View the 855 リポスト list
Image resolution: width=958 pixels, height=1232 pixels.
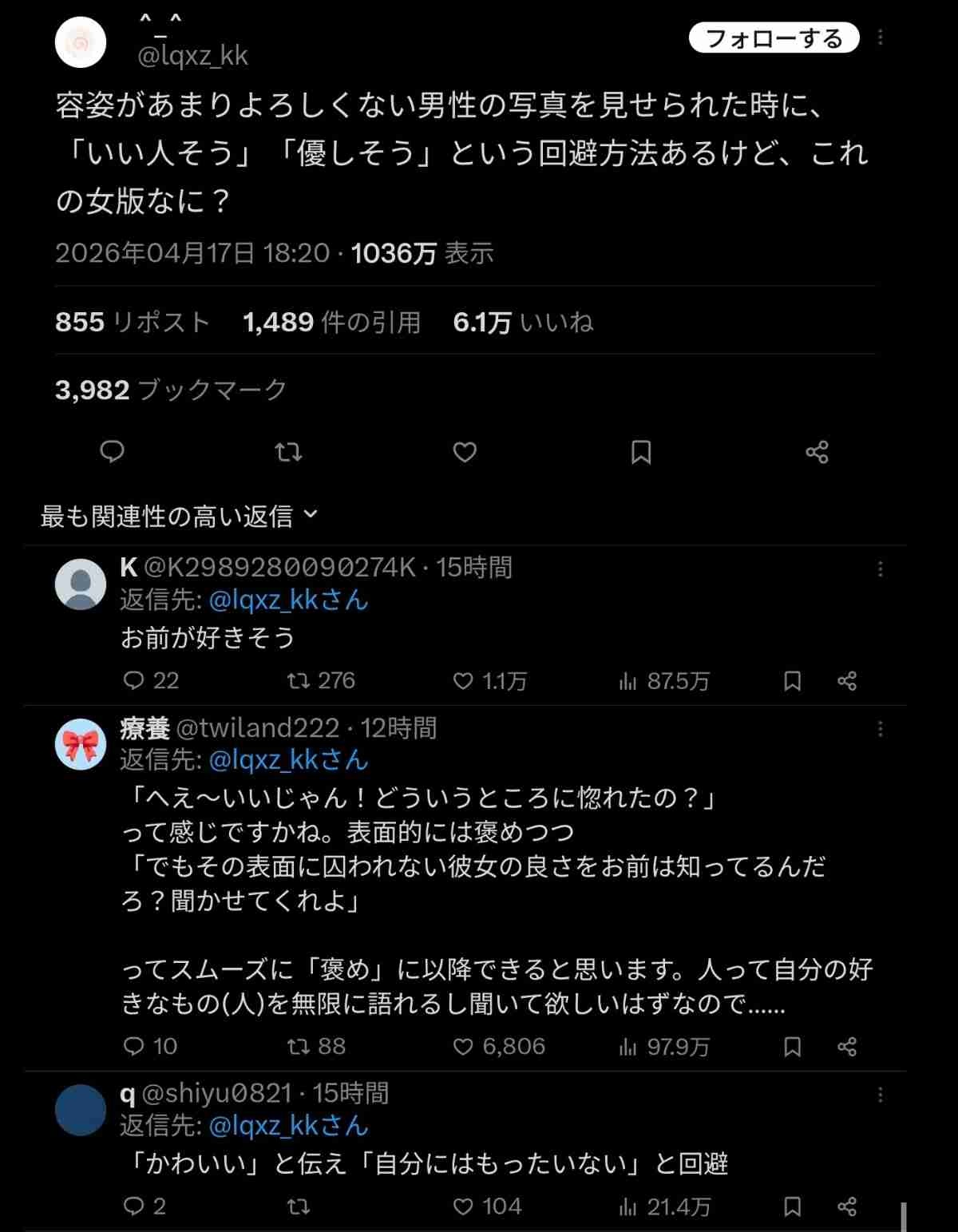coord(132,323)
